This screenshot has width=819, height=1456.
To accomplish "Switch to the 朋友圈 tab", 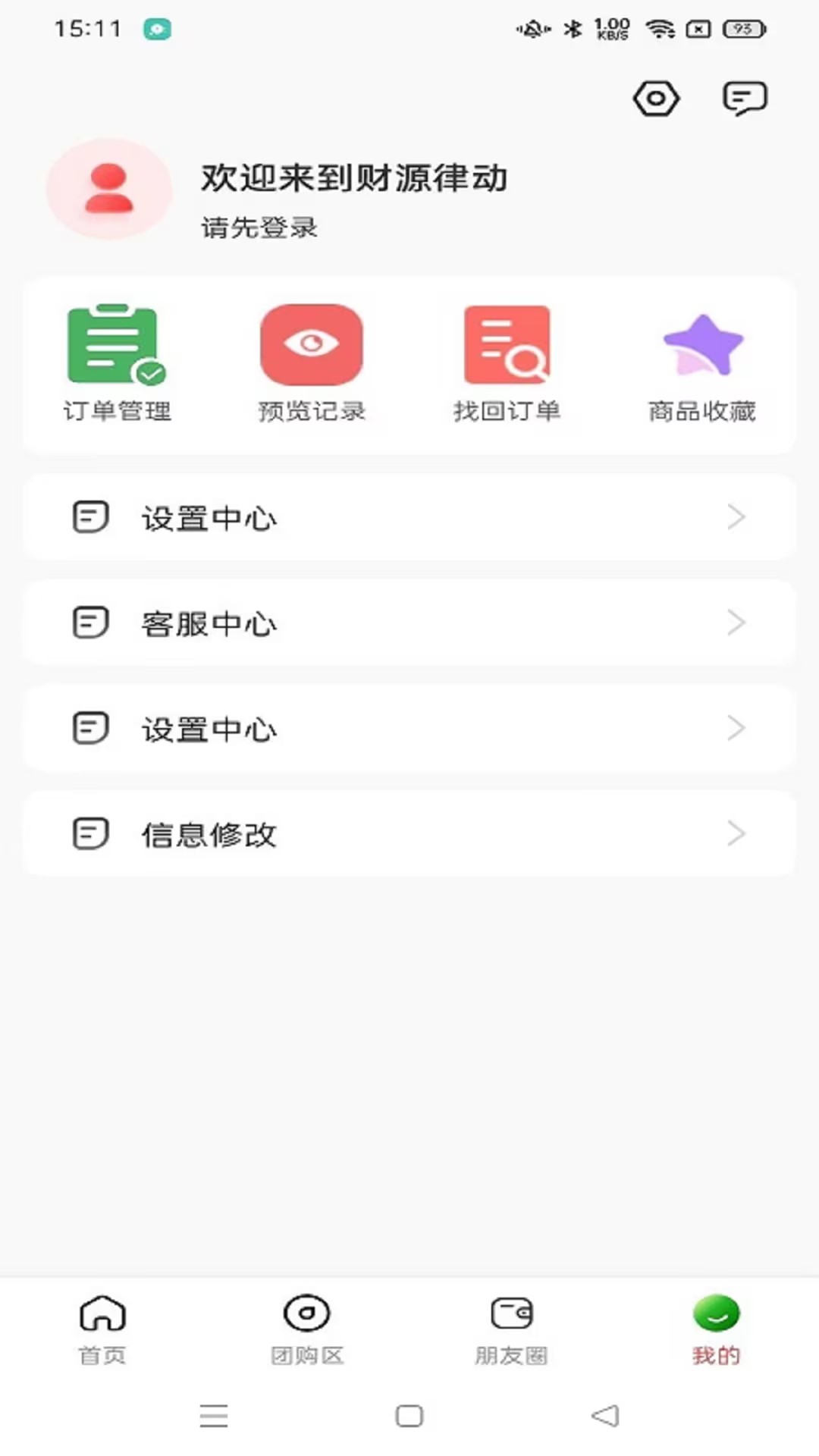I will pos(512,1330).
